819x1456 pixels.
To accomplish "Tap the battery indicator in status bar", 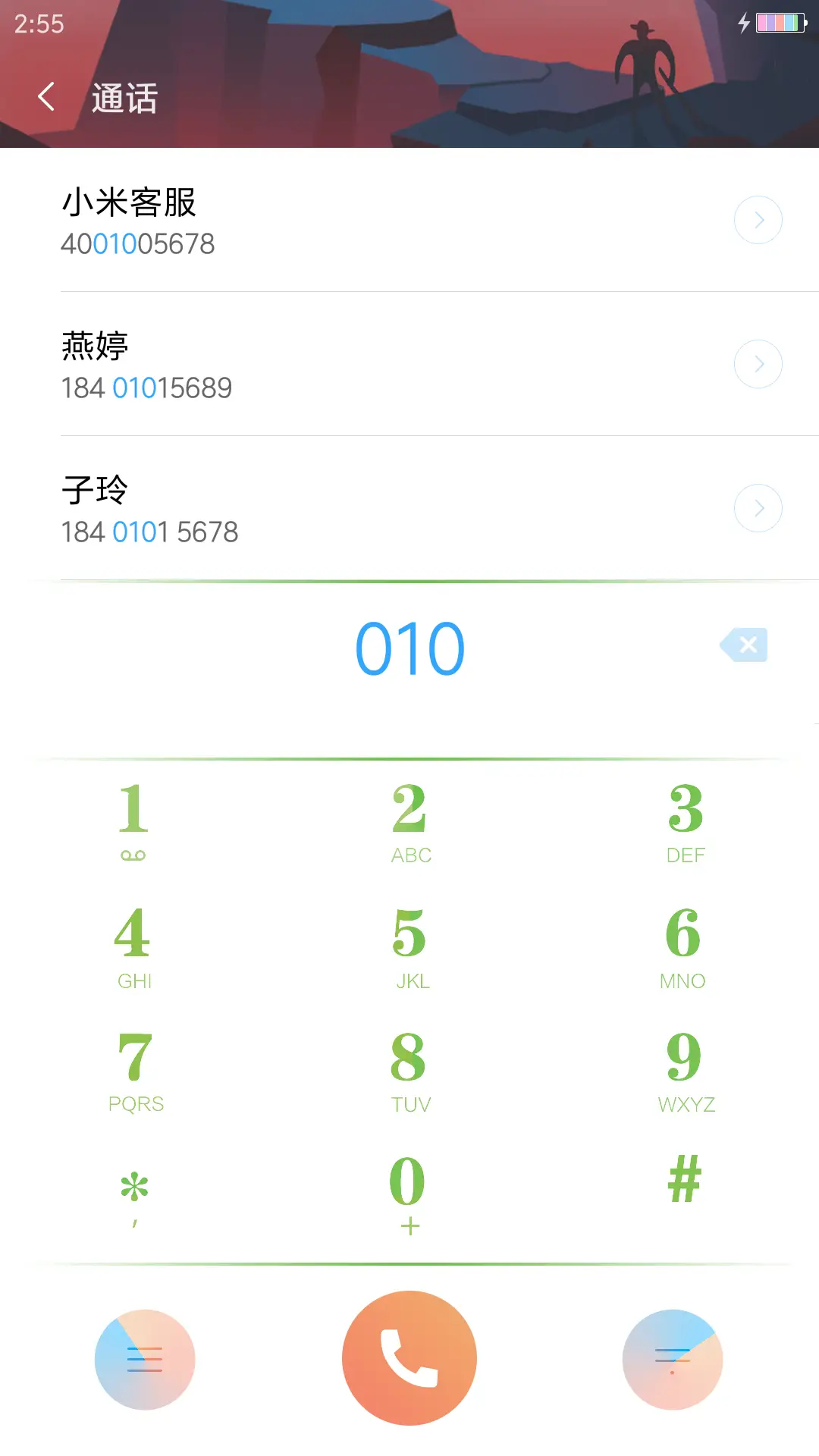I will coord(781,23).
